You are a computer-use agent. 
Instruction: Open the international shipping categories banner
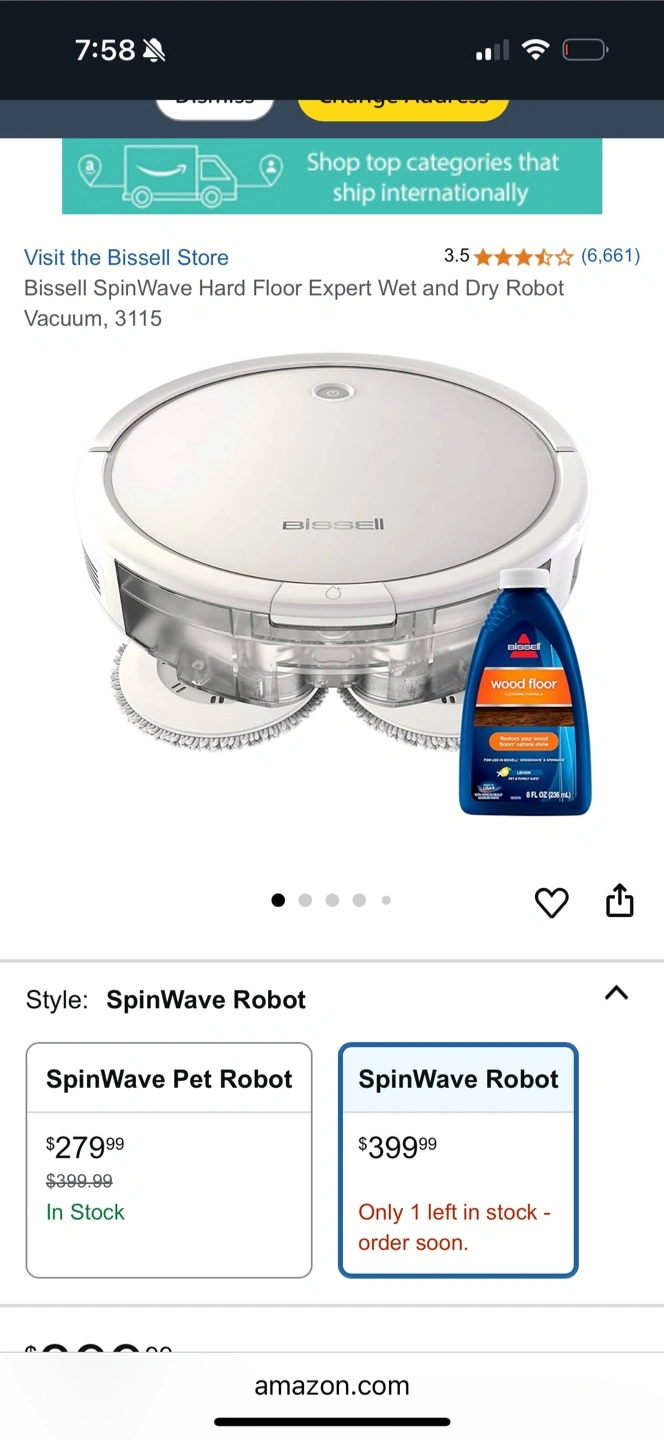pos(332,176)
